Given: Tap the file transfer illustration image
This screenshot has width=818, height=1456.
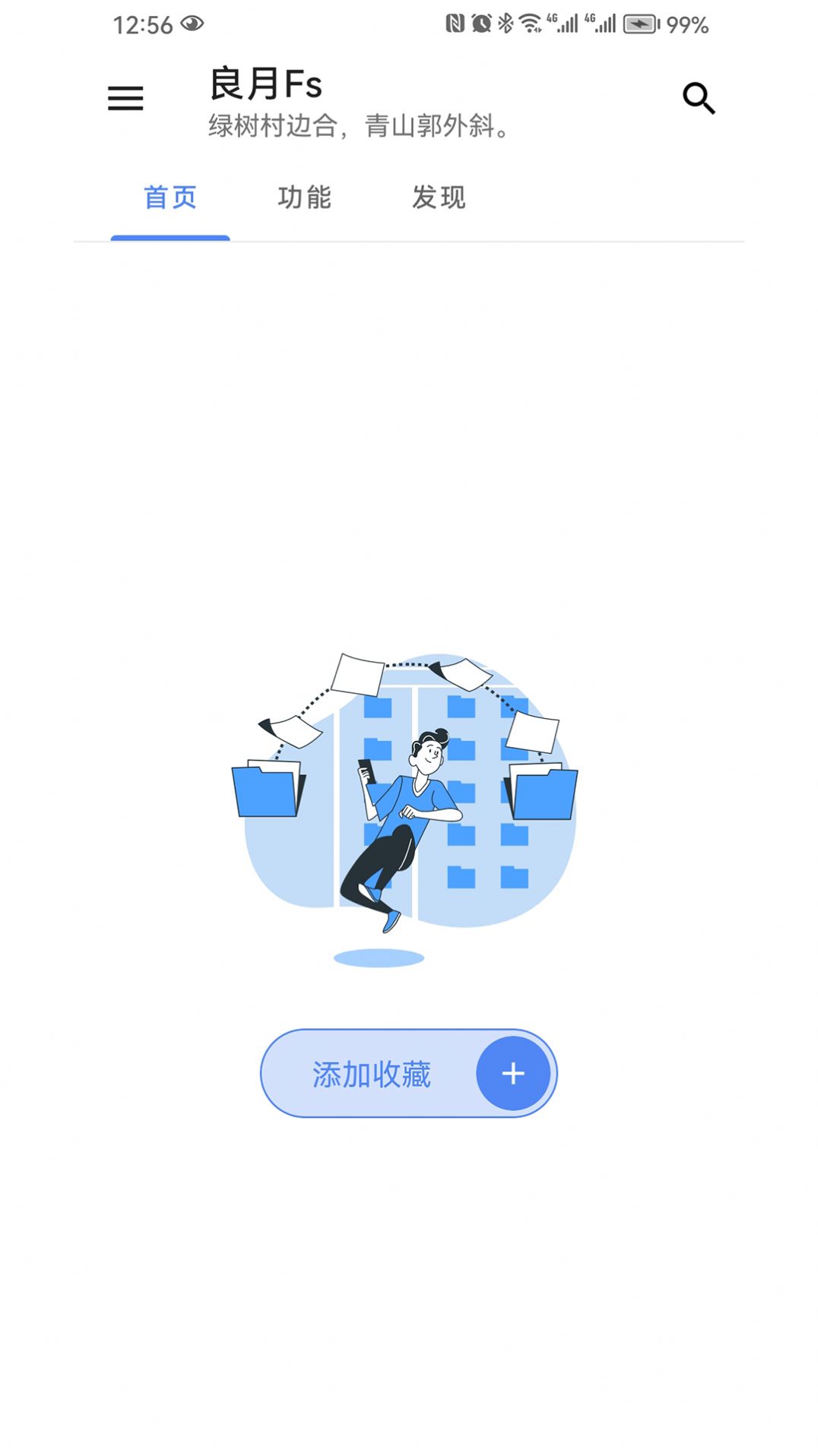Looking at the screenshot, I should click(408, 806).
